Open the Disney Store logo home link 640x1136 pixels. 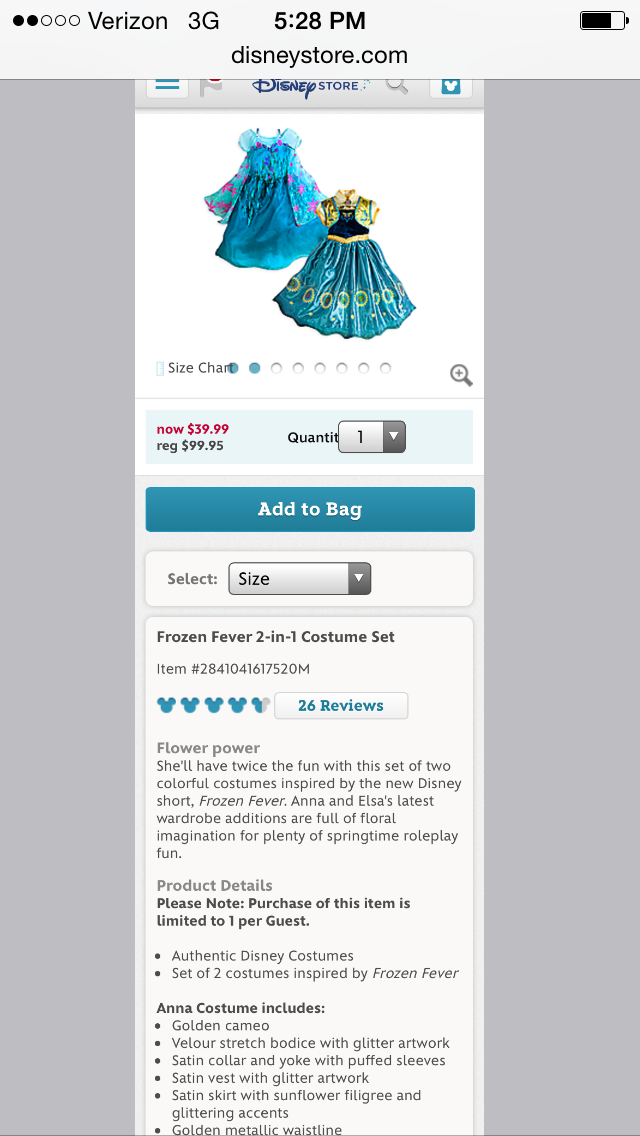pos(310,86)
